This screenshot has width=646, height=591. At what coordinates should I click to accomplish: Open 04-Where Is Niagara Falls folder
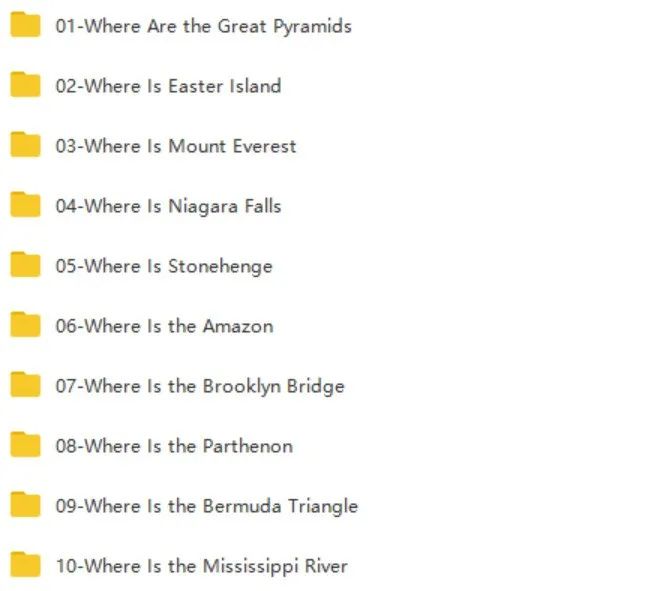pyautogui.click(x=168, y=207)
